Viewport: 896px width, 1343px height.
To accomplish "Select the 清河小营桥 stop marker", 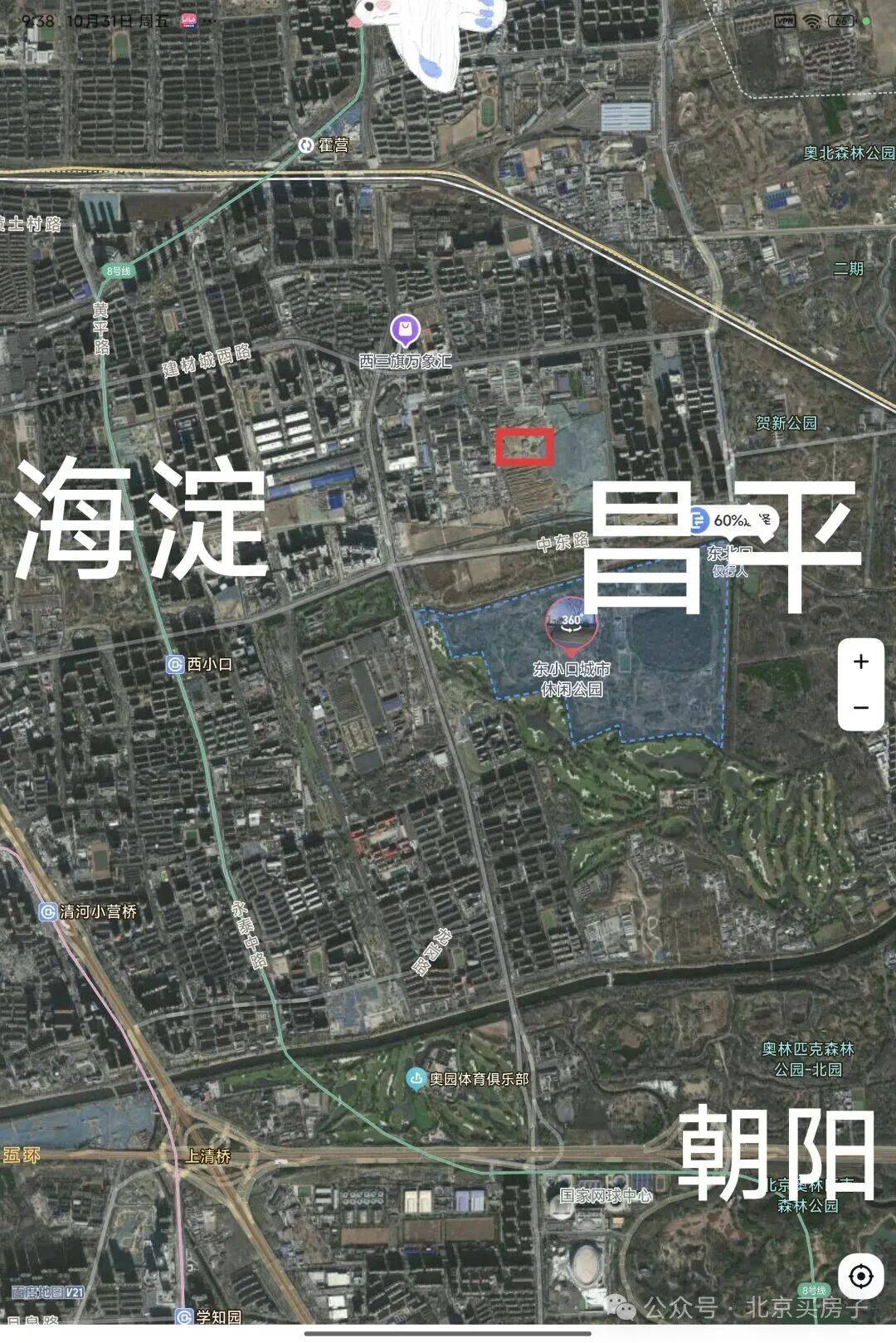I will pyautogui.click(x=48, y=911).
